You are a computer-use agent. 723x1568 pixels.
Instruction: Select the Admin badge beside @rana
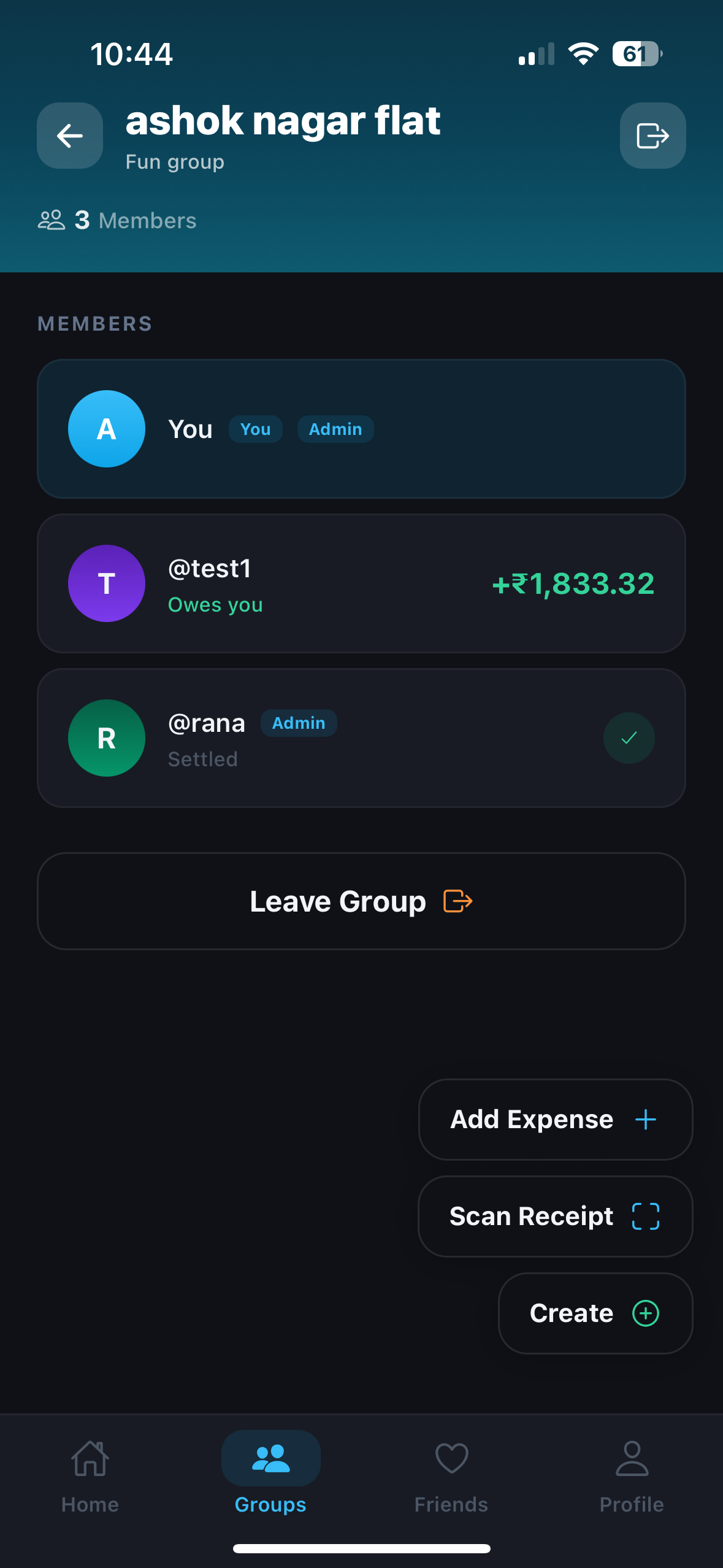(x=299, y=723)
